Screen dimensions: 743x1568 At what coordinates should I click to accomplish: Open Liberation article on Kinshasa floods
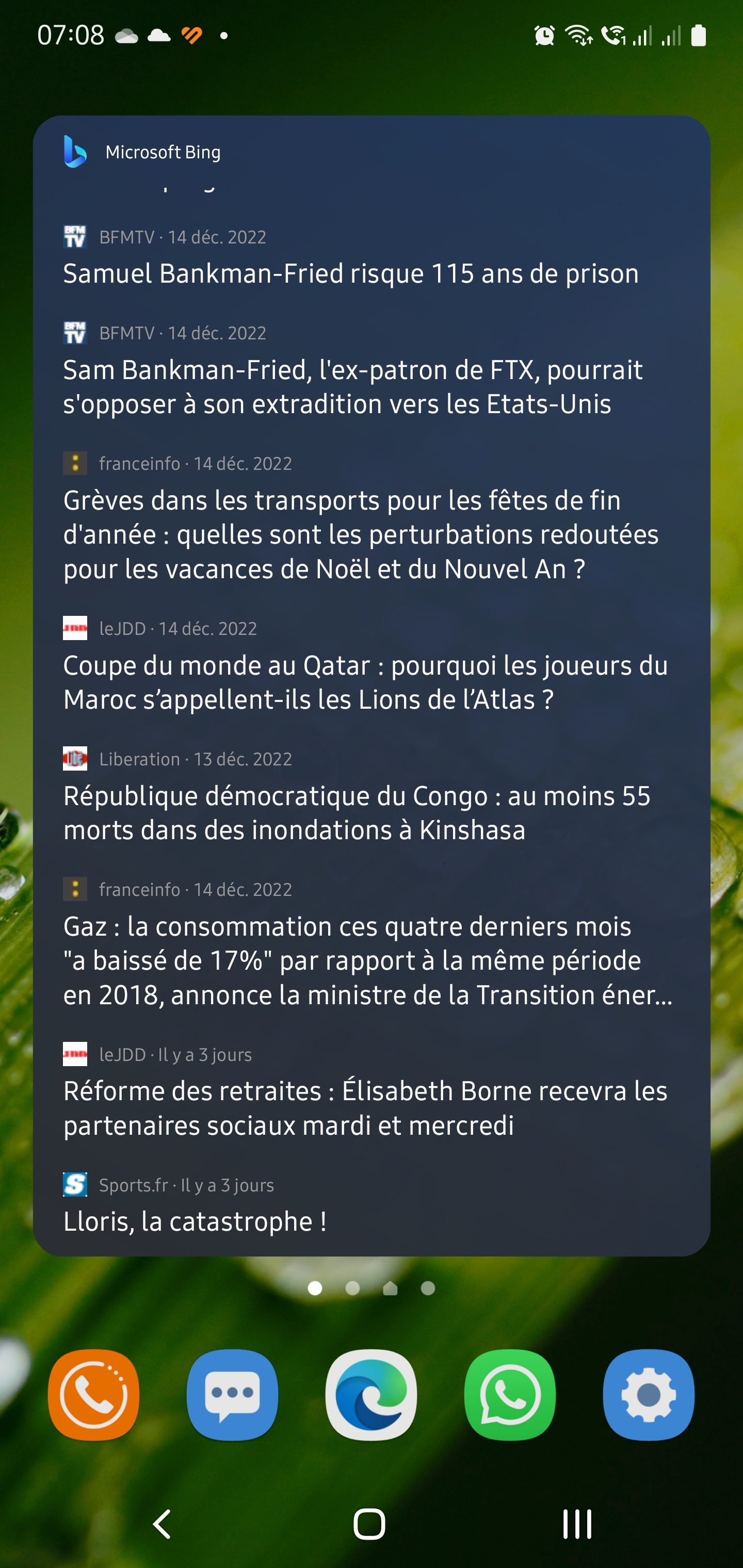(357, 812)
